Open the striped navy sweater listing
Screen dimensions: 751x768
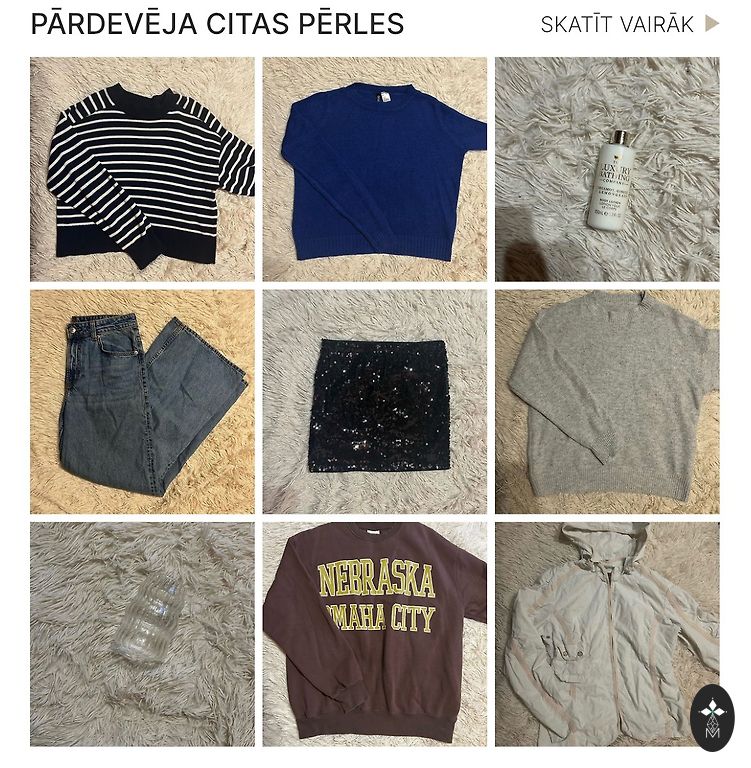[142, 169]
